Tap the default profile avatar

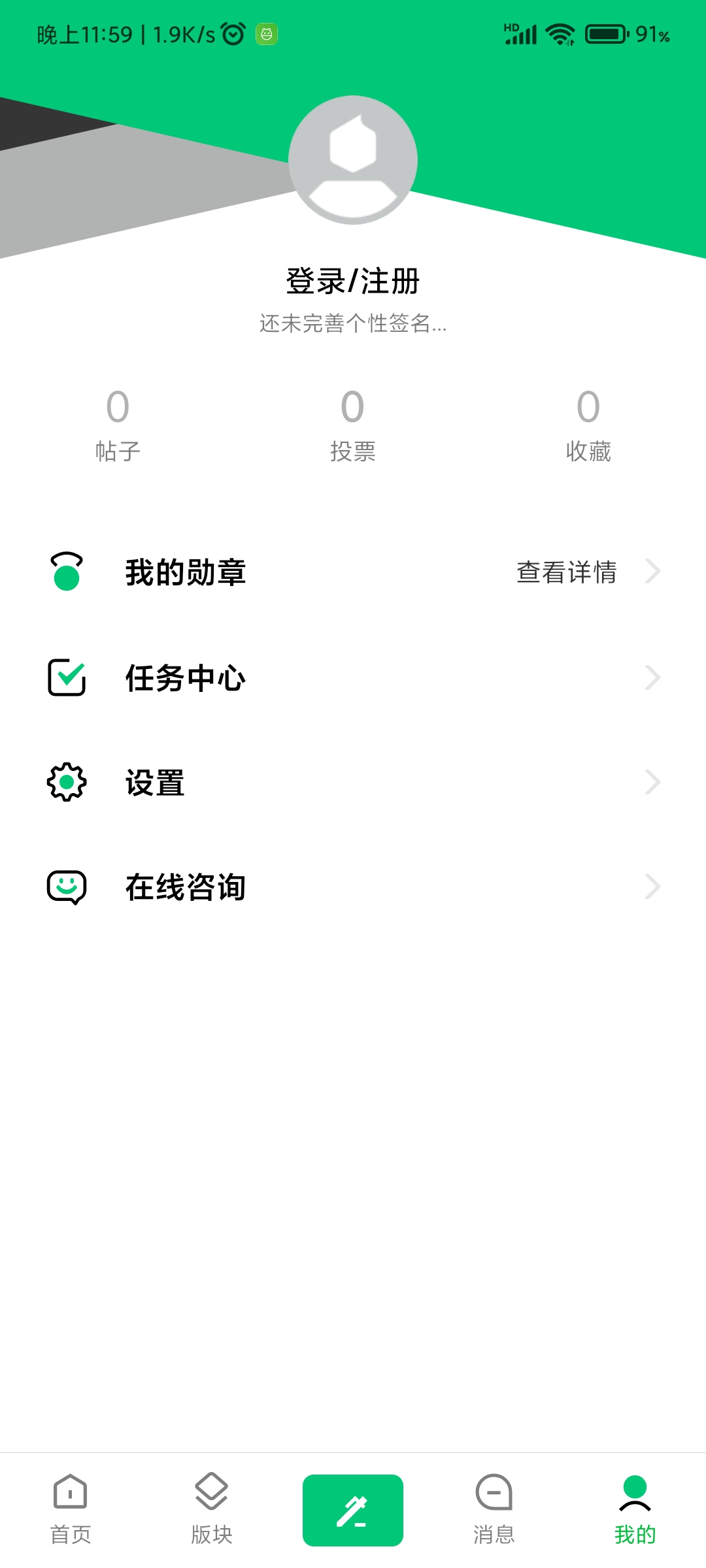click(x=353, y=160)
